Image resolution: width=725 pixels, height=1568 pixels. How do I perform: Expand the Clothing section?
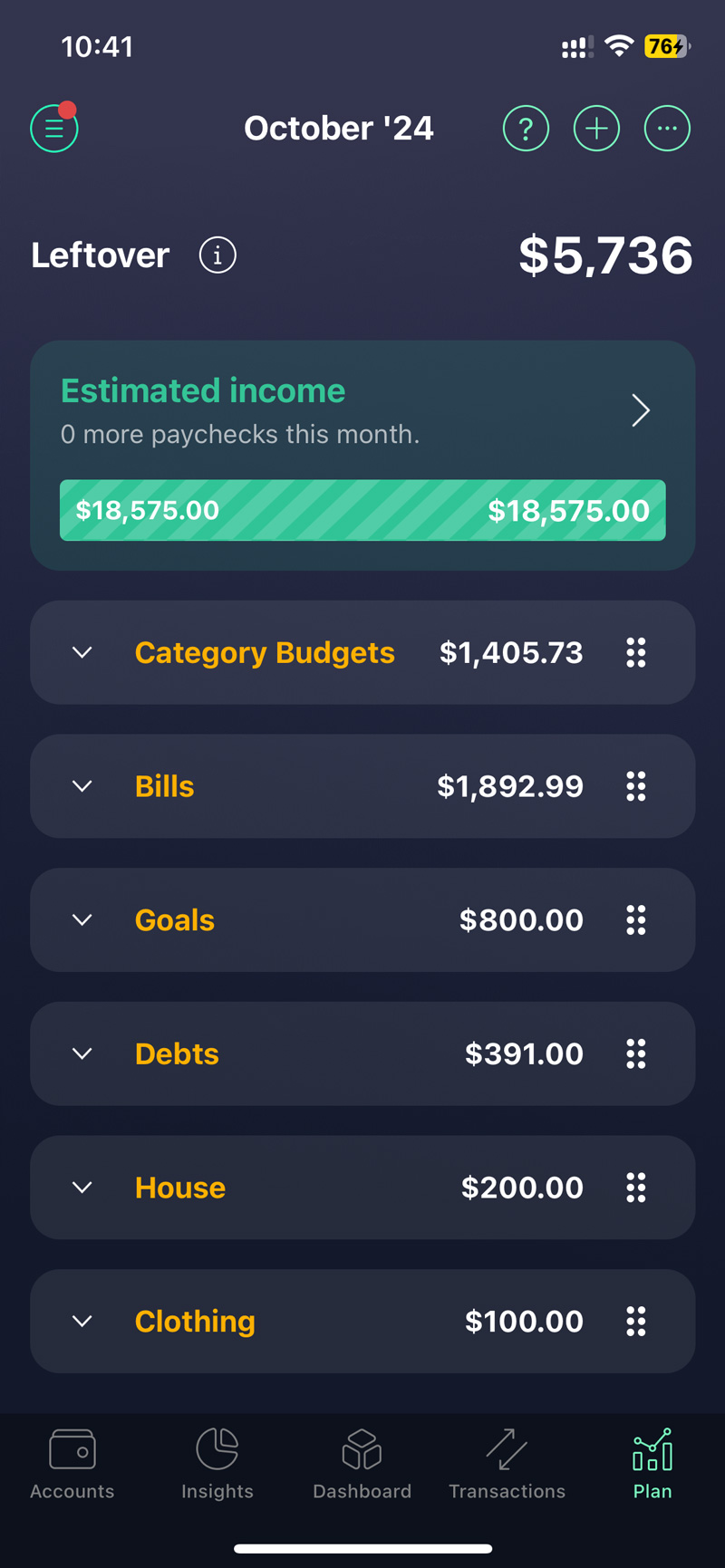click(82, 1322)
